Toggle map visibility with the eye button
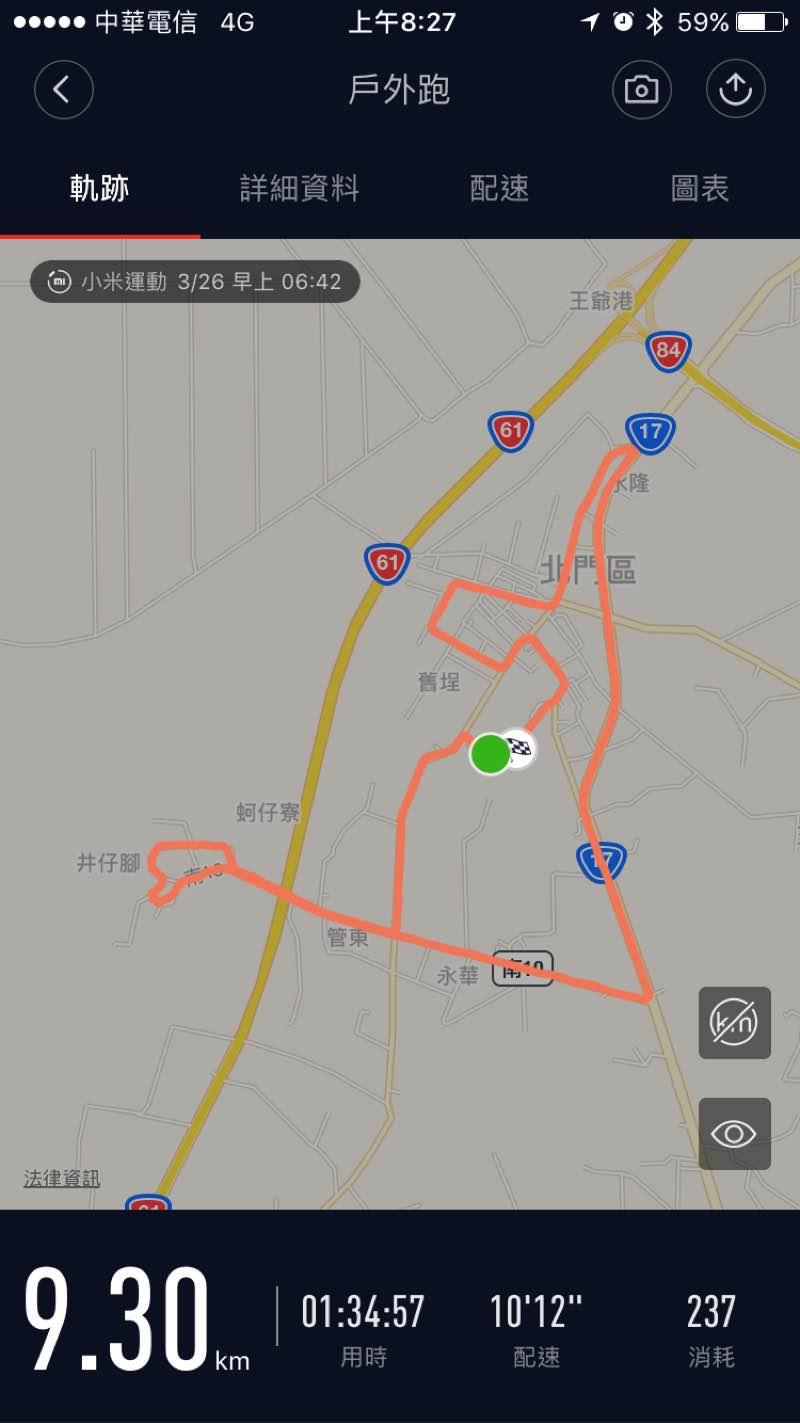This screenshot has width=800, height=1423. (734, 1133)
